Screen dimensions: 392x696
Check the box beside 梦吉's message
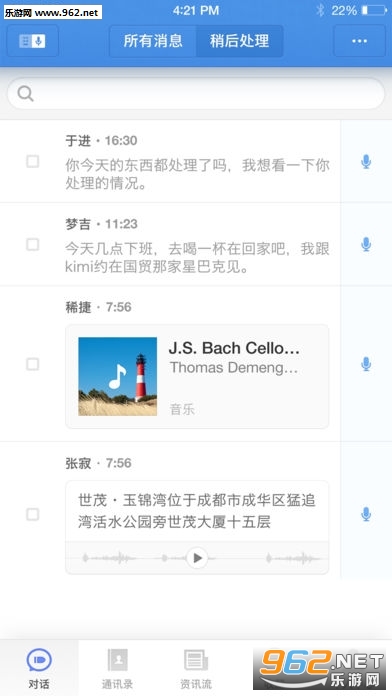coord(32,244)
